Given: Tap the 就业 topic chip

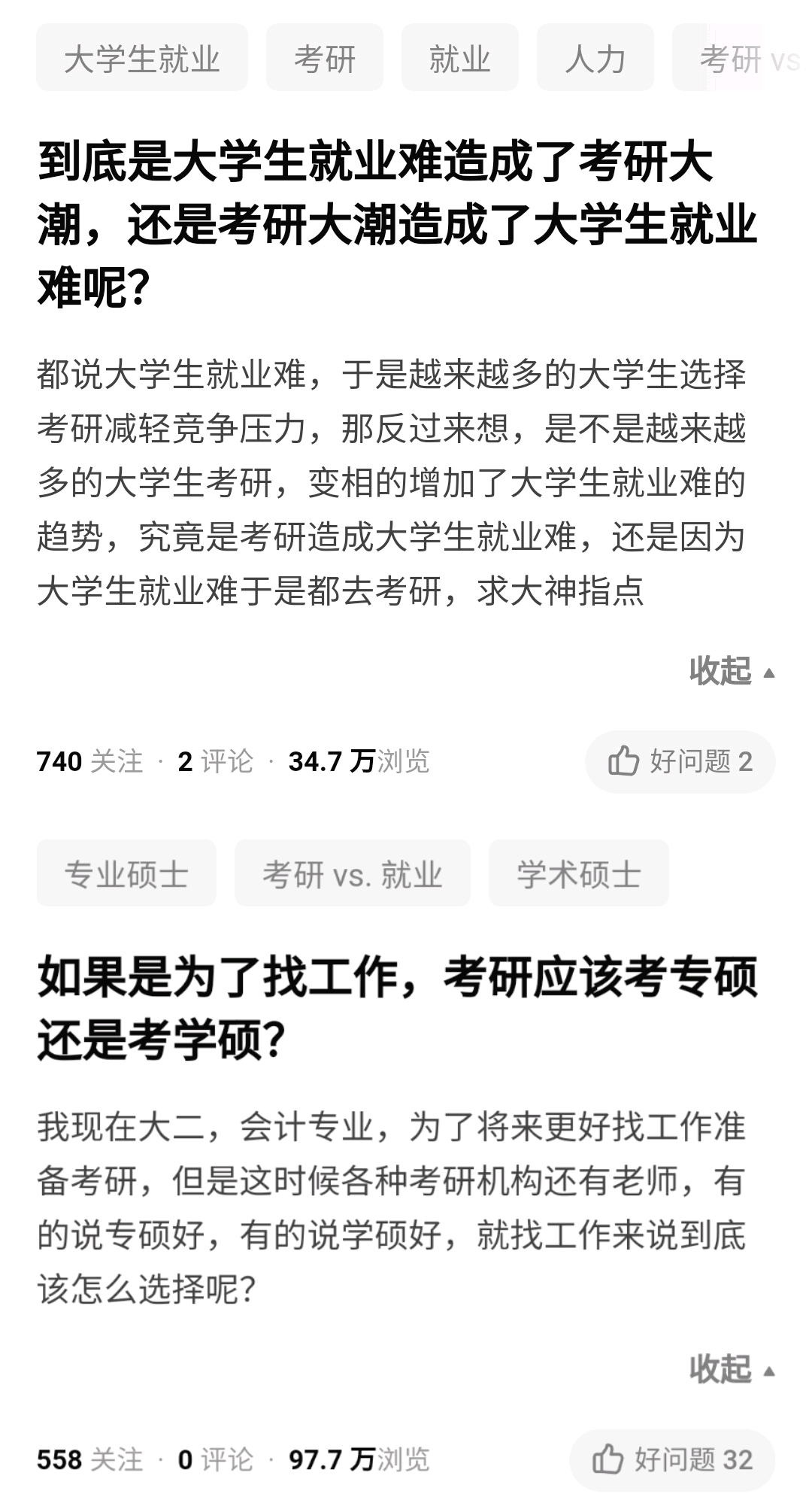Looking at the screenshot, I should (x=459, y=58).
